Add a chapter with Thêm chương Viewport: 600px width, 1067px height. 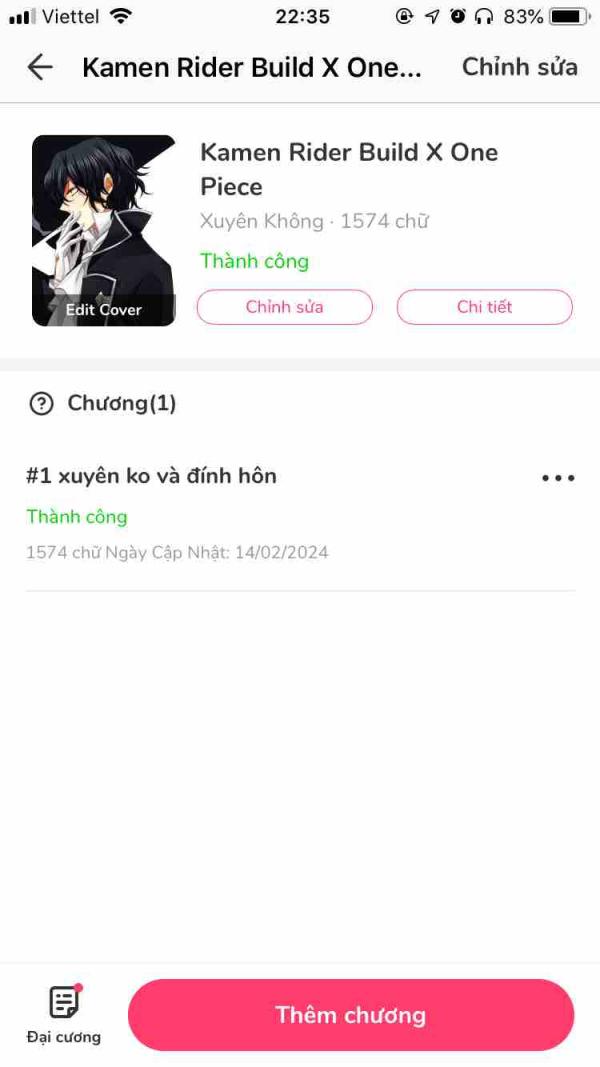click(351, 1015)
